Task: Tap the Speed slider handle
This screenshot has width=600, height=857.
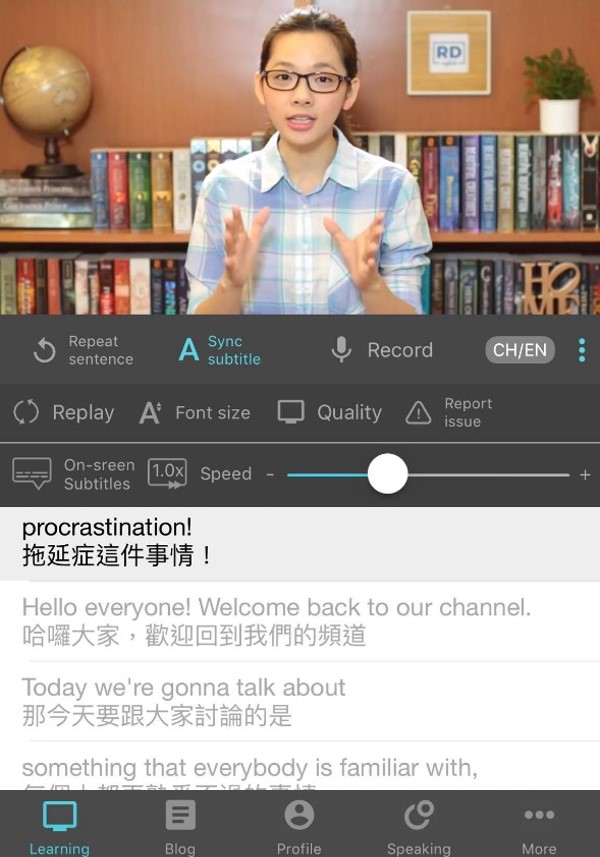Action: click(387, 474)
